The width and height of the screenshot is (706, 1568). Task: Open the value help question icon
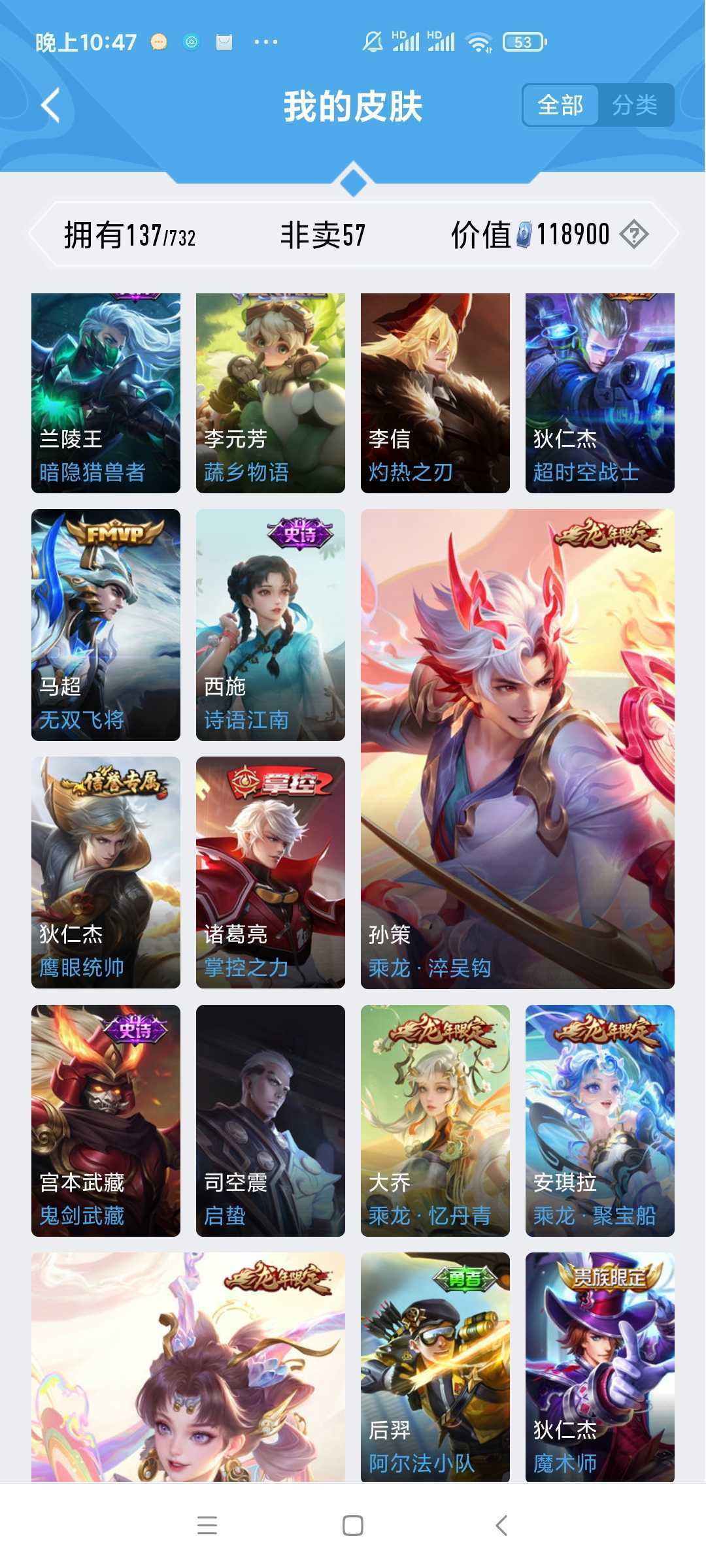pos(634,234)
